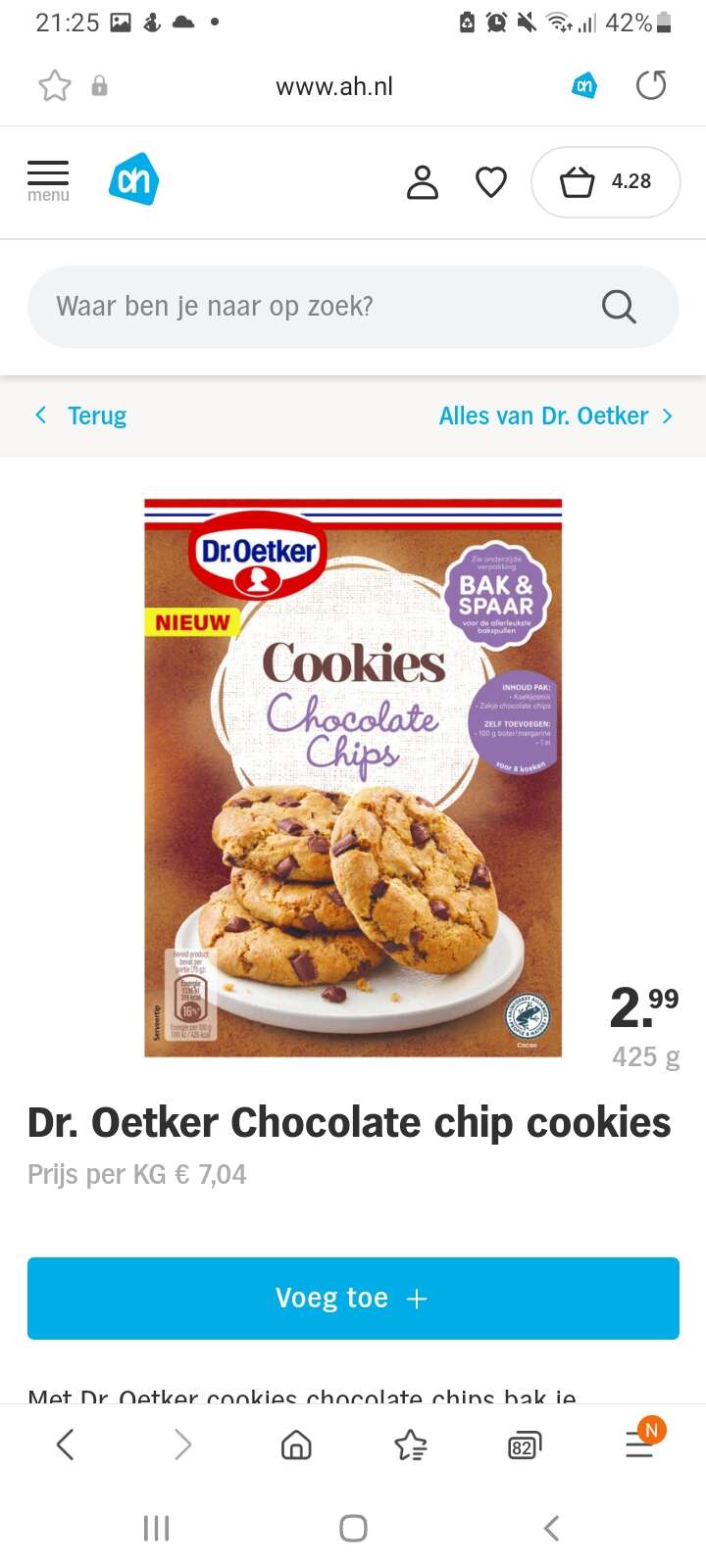
Task: Go to the Albert Heijn home logo
Action: click(133, 179)
